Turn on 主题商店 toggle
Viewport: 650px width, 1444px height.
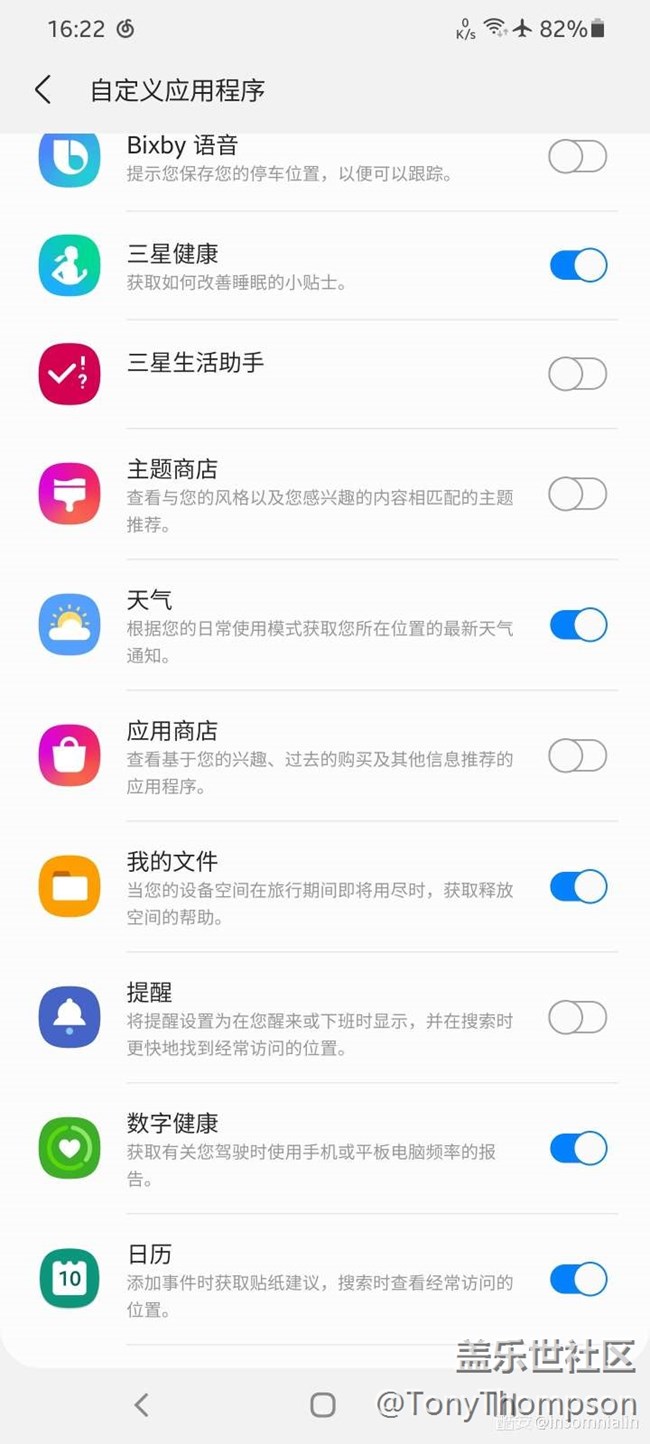577,494
